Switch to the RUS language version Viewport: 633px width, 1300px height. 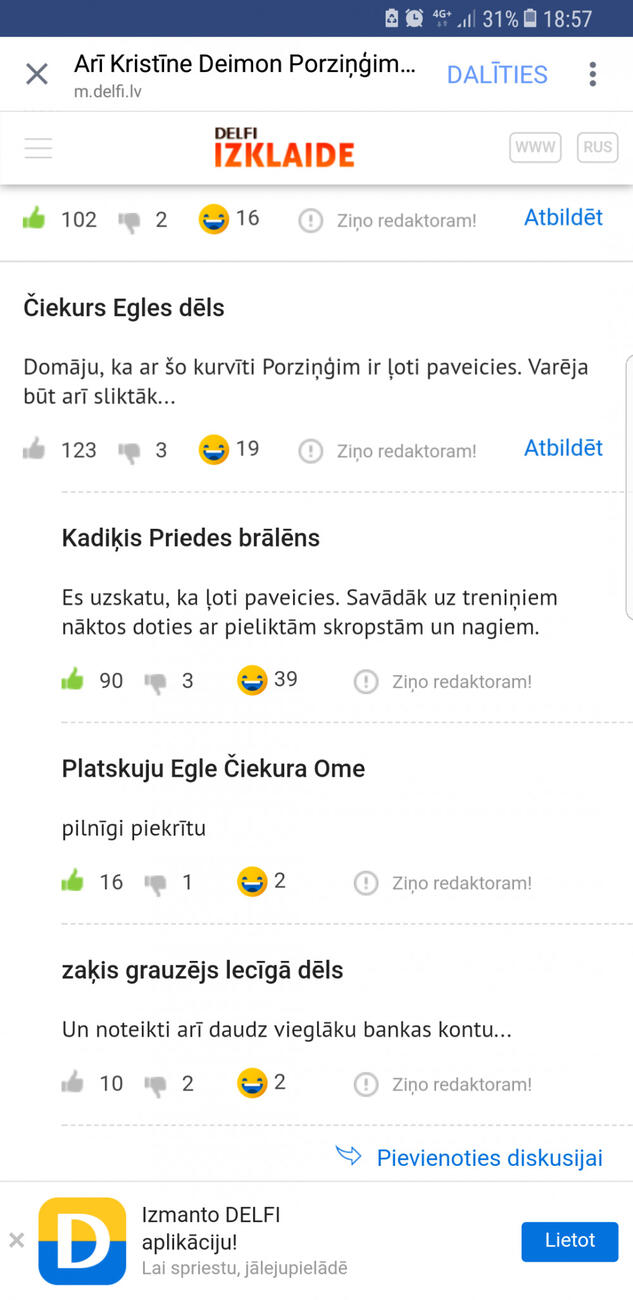(597, 147)
